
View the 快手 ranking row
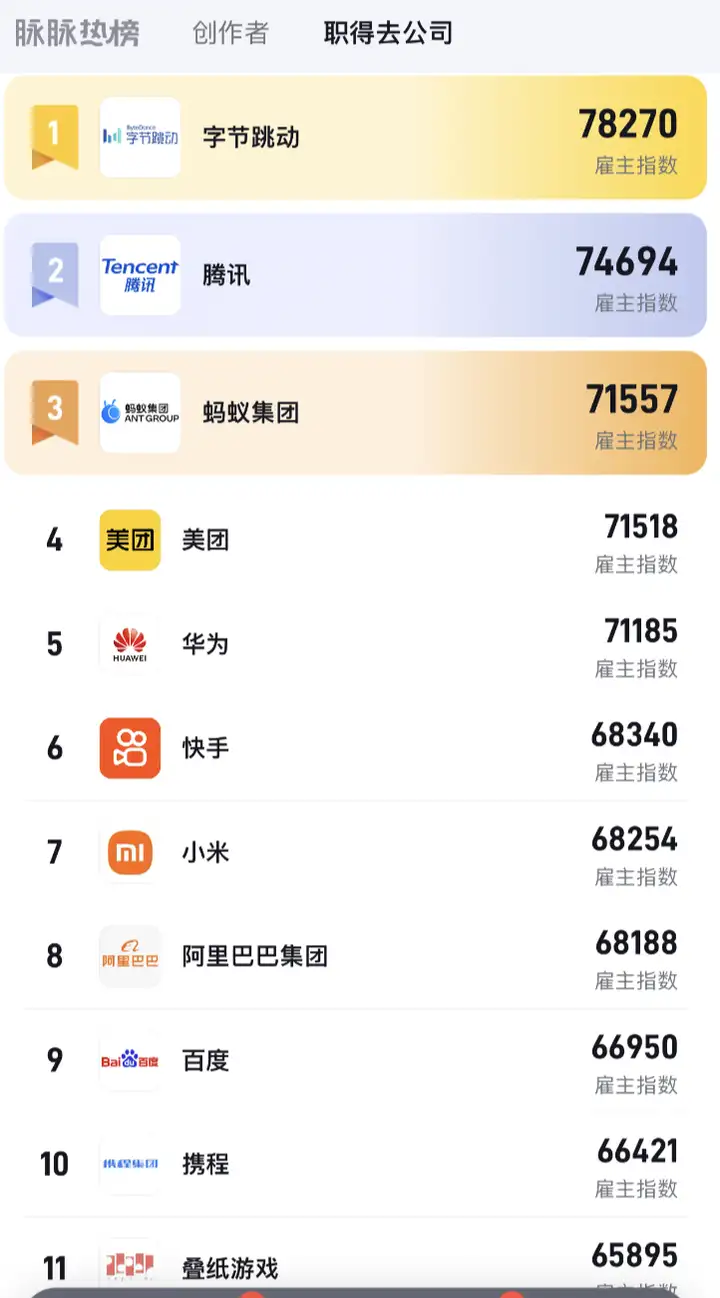click(355, 749)
